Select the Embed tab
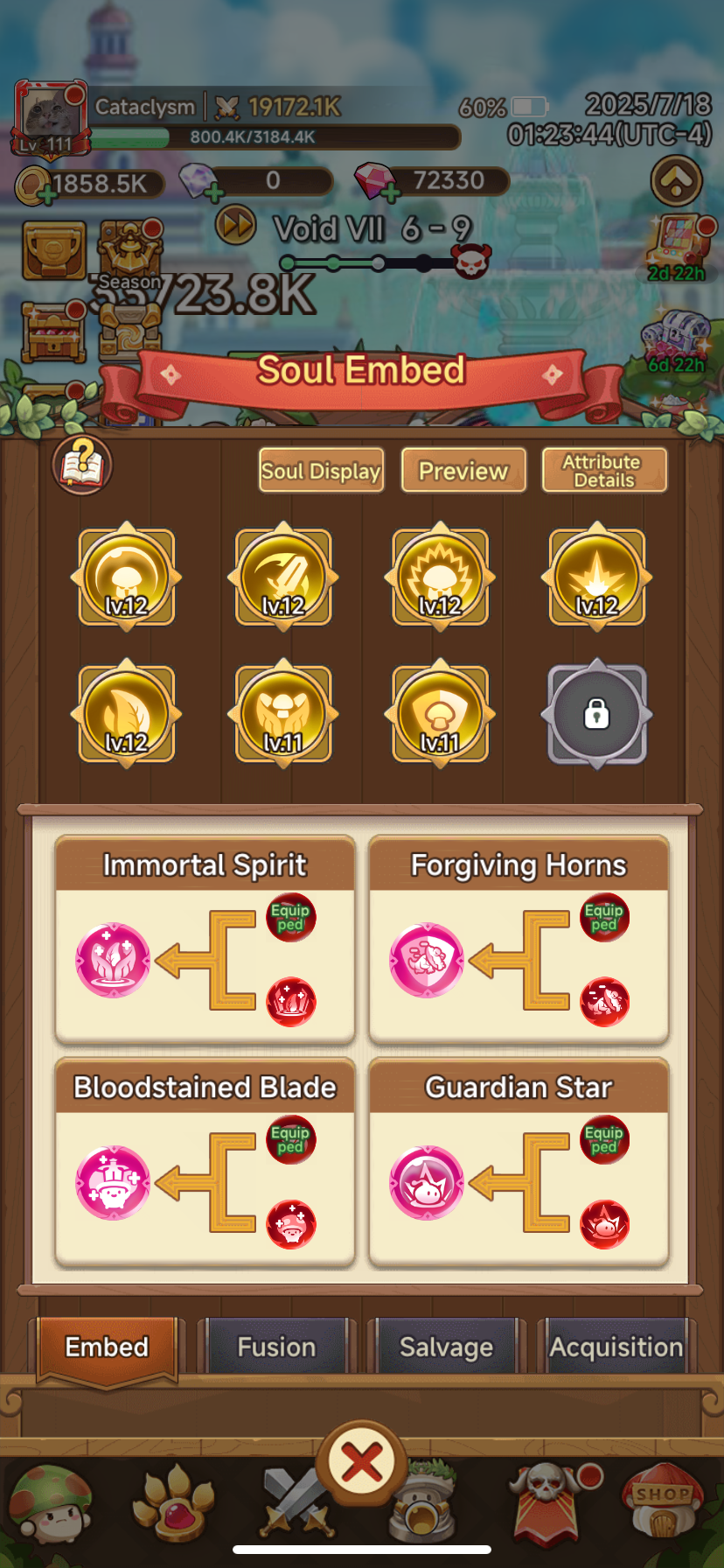The width and height of the screenshot is (724, 1568). (x=107, y=1348)
